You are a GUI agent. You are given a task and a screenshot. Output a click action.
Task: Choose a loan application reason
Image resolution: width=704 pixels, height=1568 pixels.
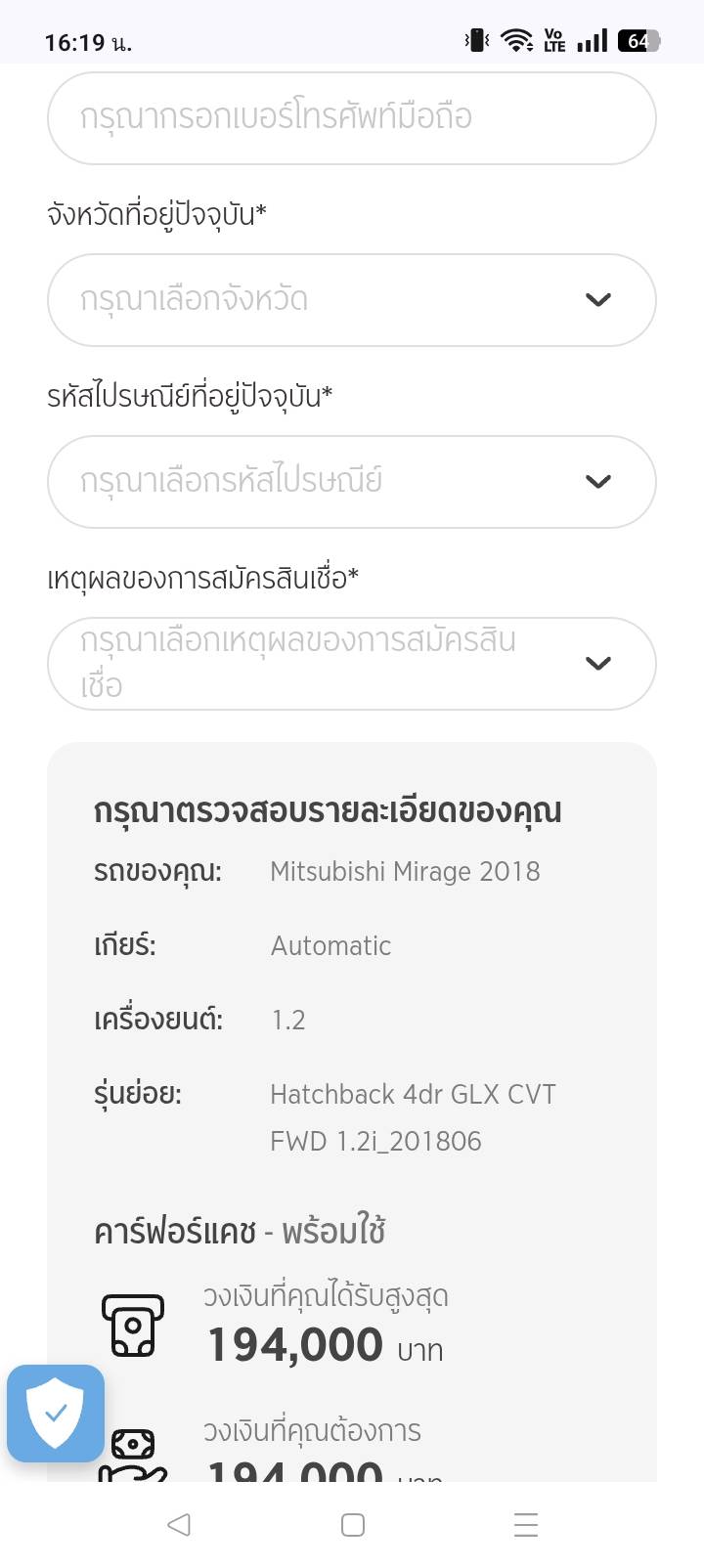(351, 664)
